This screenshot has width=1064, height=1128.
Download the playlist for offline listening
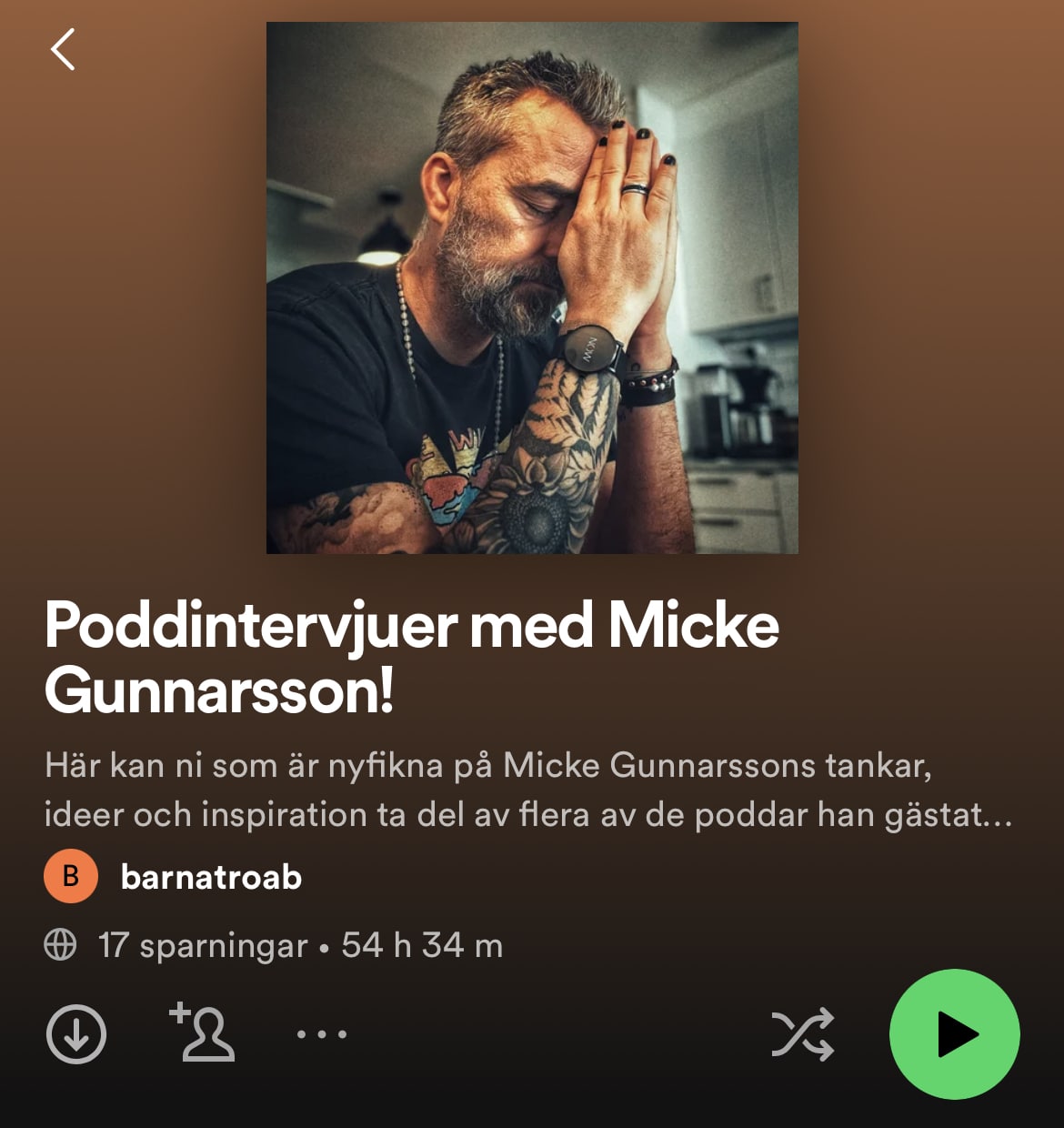coord(76,1034)
